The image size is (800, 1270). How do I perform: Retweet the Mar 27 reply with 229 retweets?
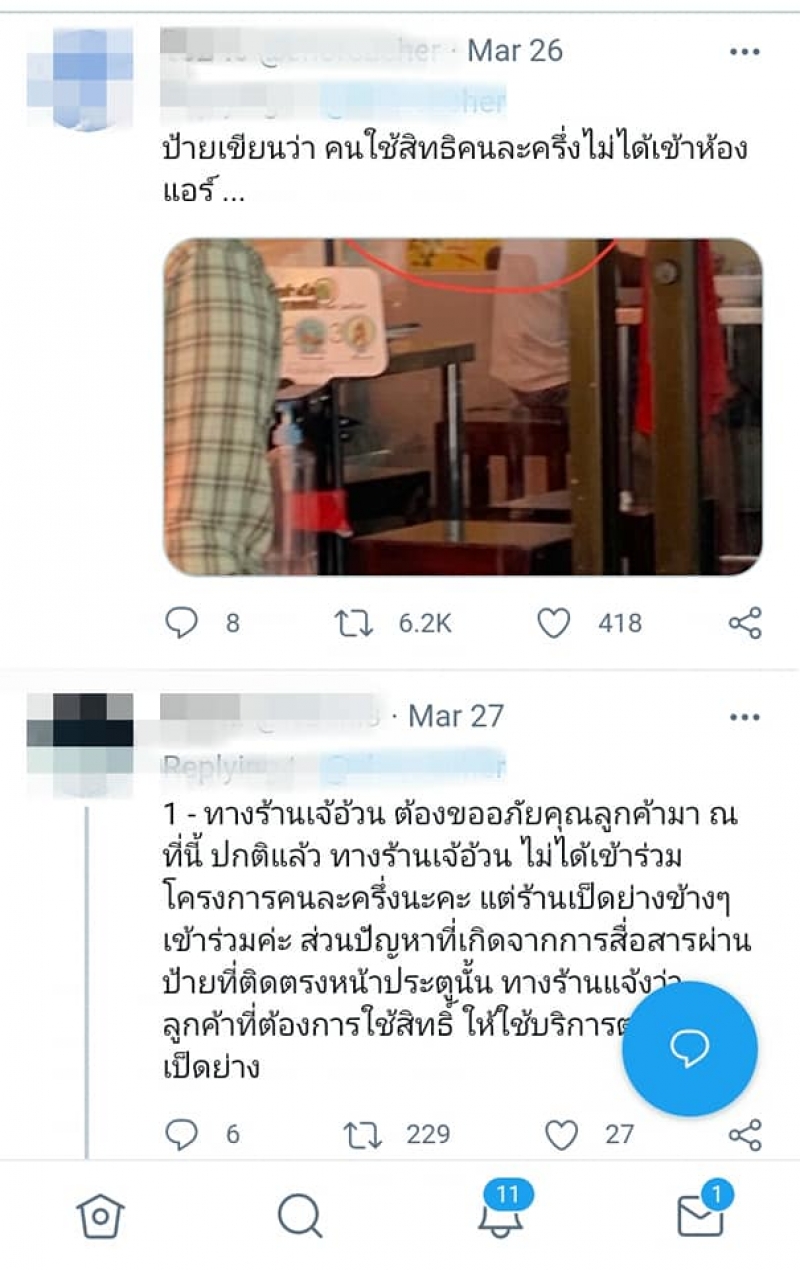click(362, 1134)
